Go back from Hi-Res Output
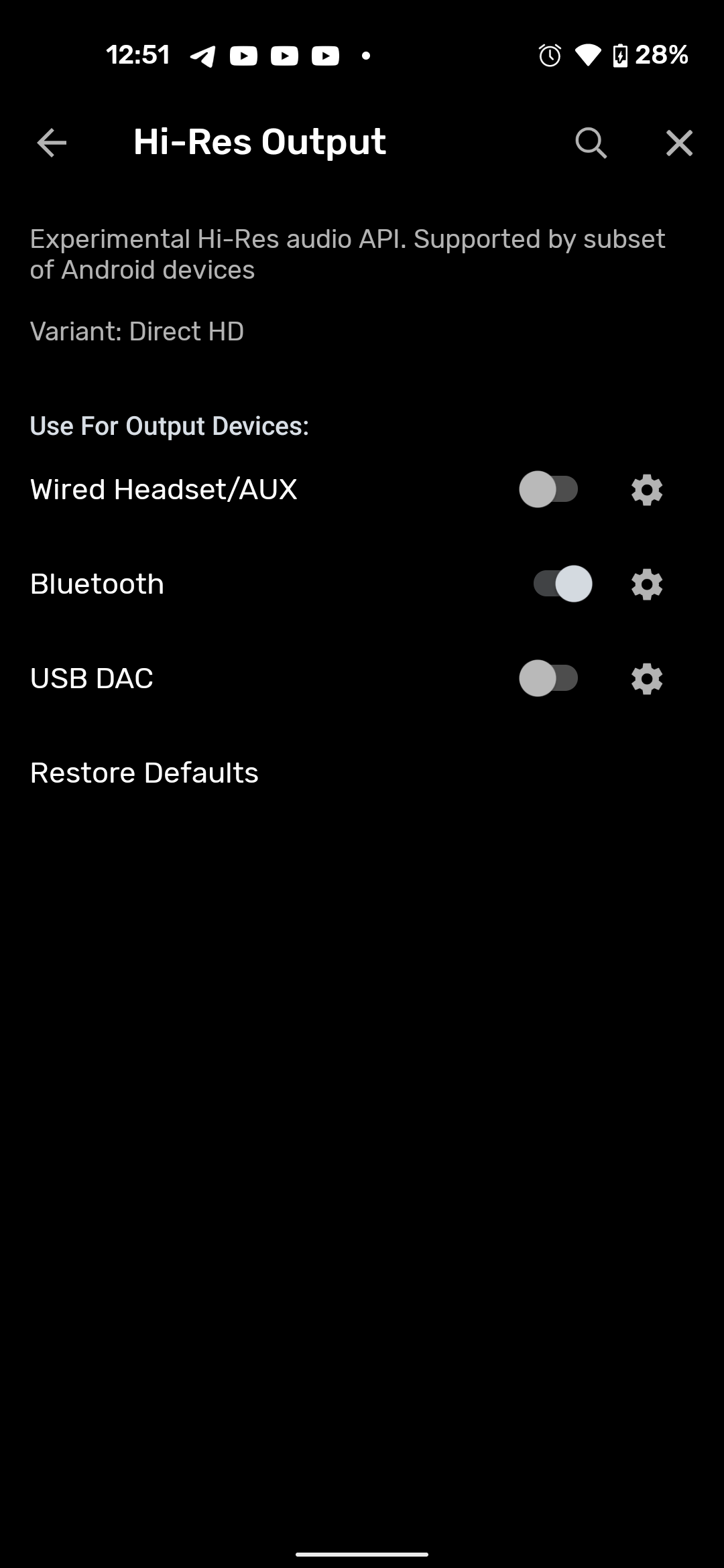 point(52,143)
